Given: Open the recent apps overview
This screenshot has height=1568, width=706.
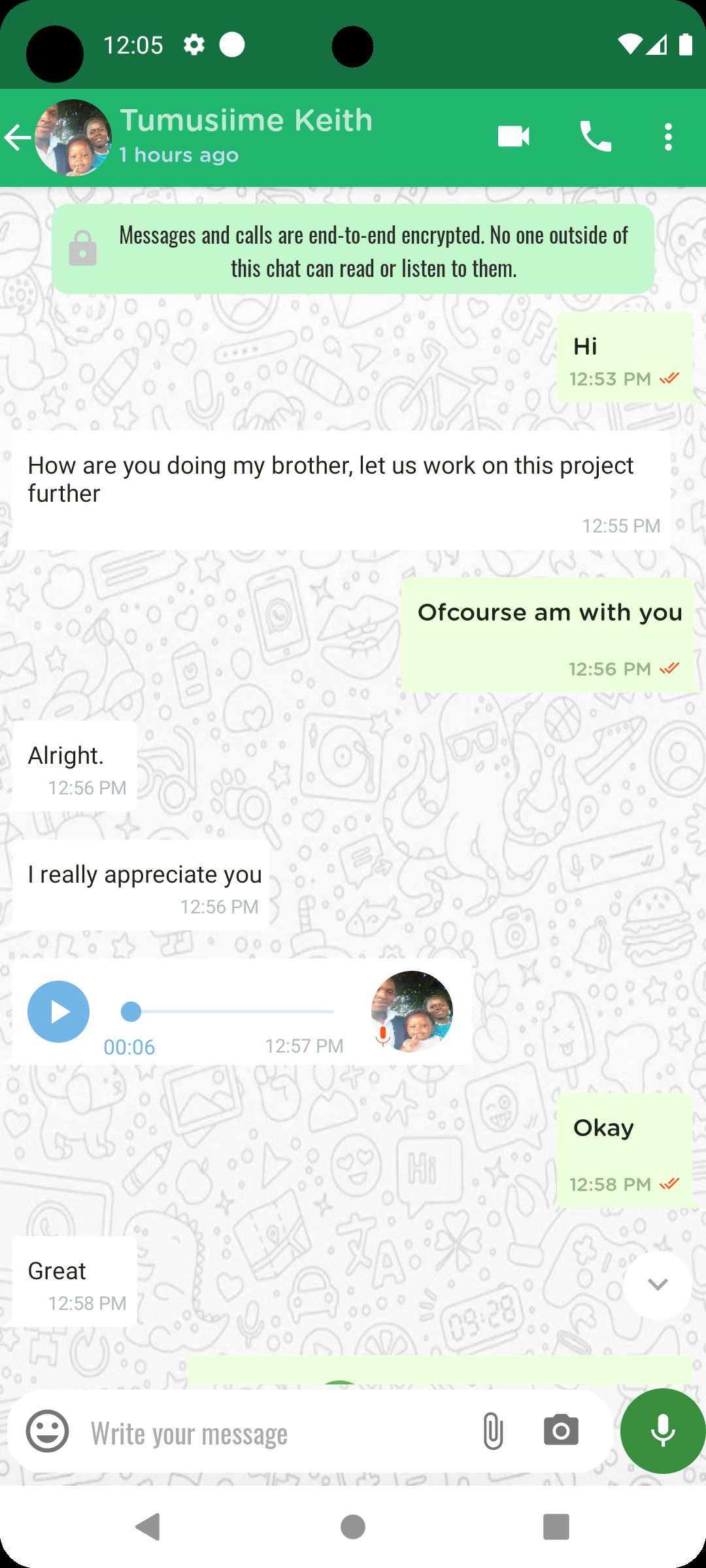Looking at the screenshot, I should coord(556,1527).
